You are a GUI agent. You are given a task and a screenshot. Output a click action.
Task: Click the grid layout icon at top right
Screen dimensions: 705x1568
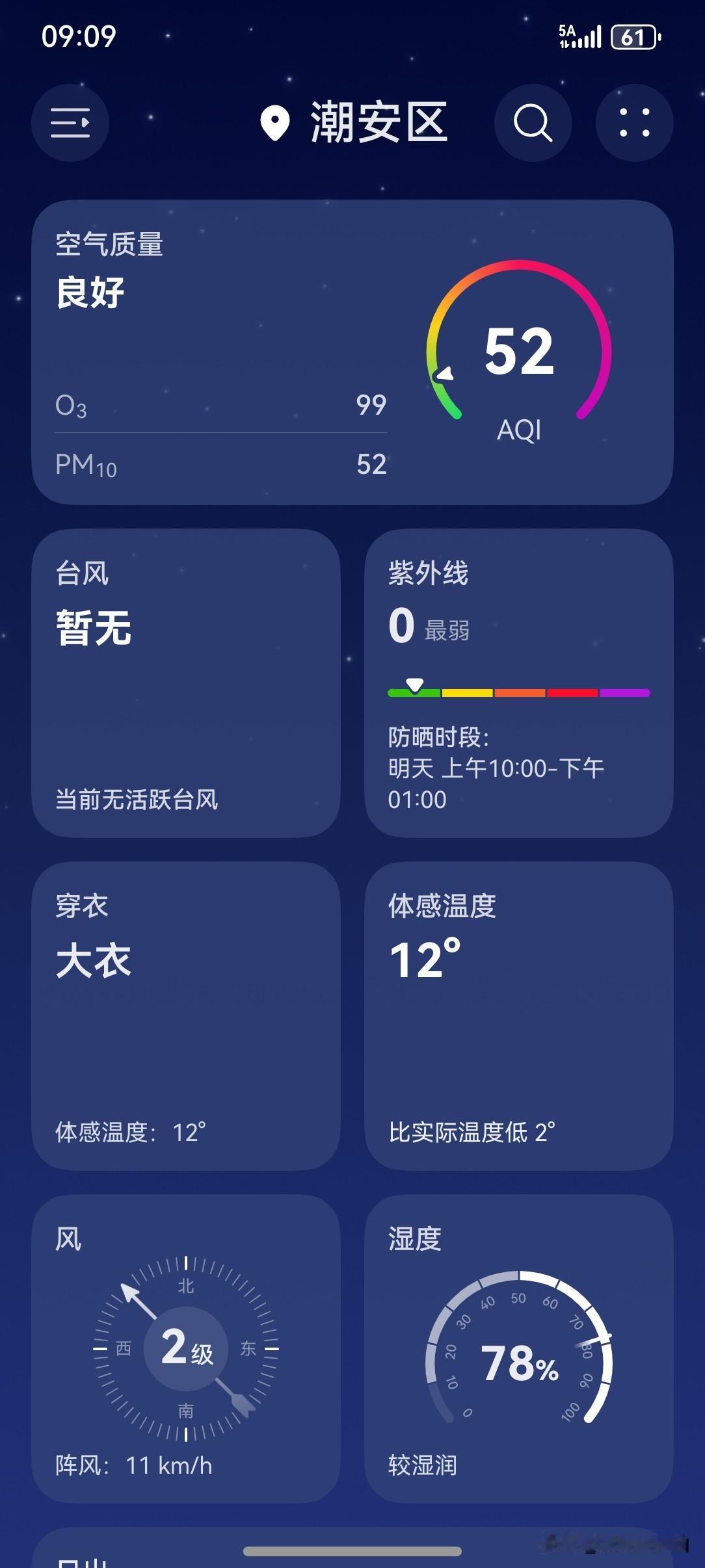tap(635, 124)
